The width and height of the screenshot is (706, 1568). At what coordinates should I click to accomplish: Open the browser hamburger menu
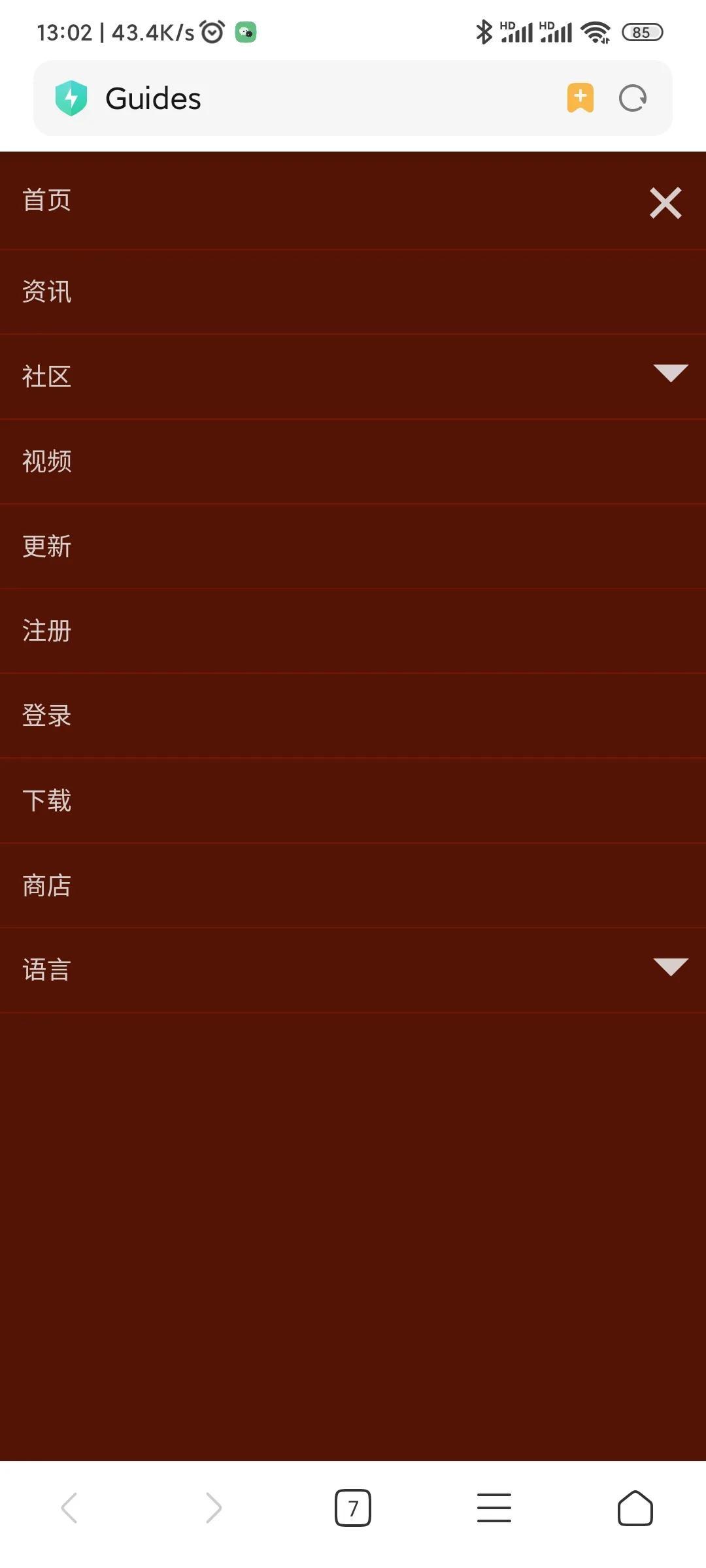[x=494, y=1508]
